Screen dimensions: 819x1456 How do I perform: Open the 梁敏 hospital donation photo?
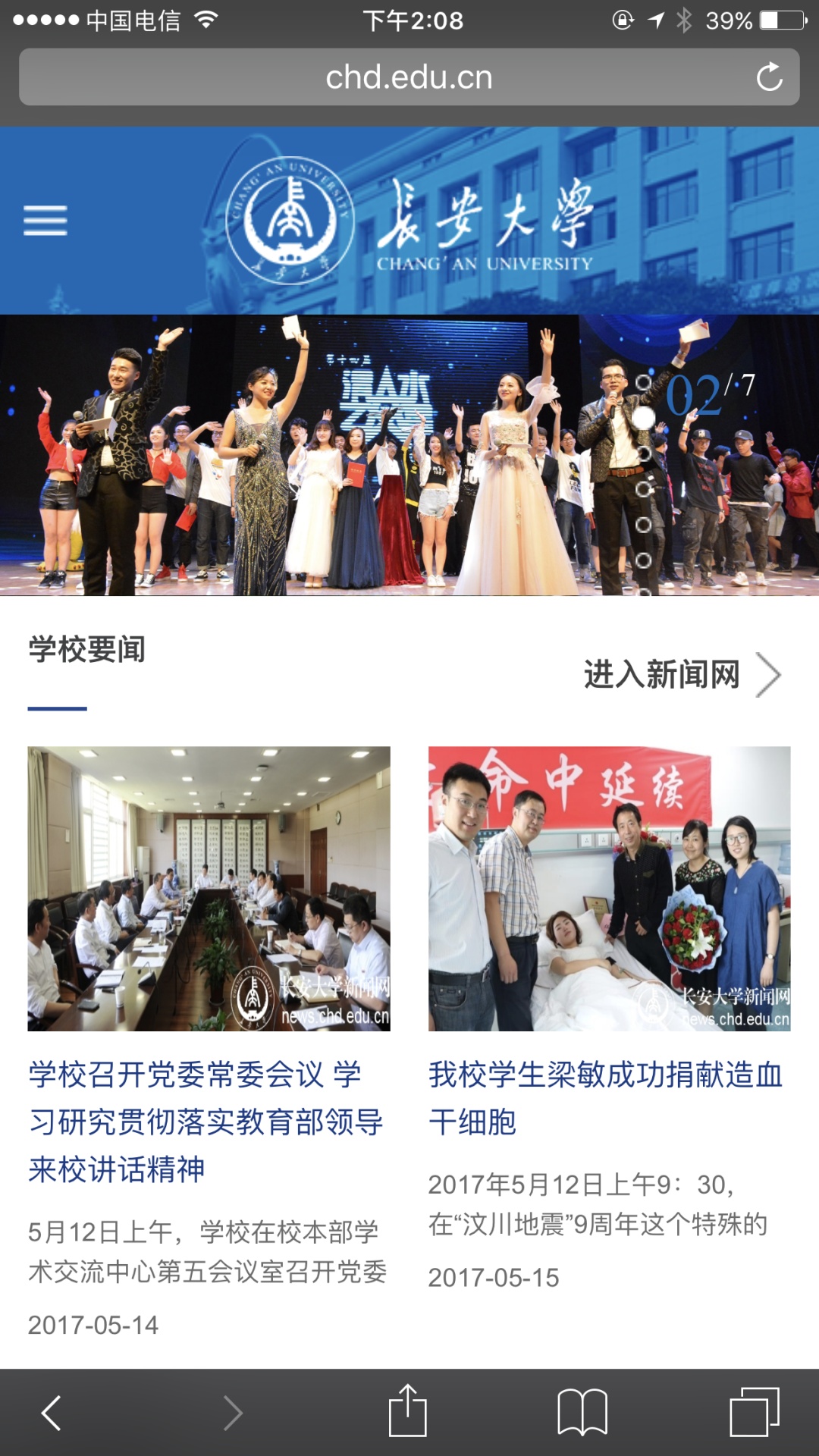(609, 888)
